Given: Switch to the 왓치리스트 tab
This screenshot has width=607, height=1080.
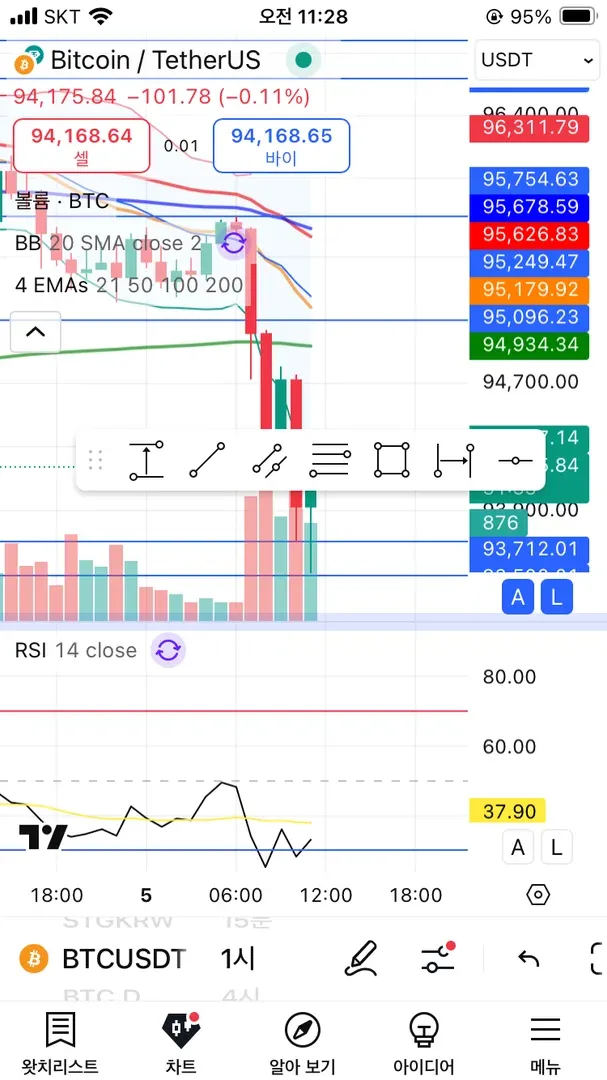Looking at the screenshot, I should coord(60,1042).
